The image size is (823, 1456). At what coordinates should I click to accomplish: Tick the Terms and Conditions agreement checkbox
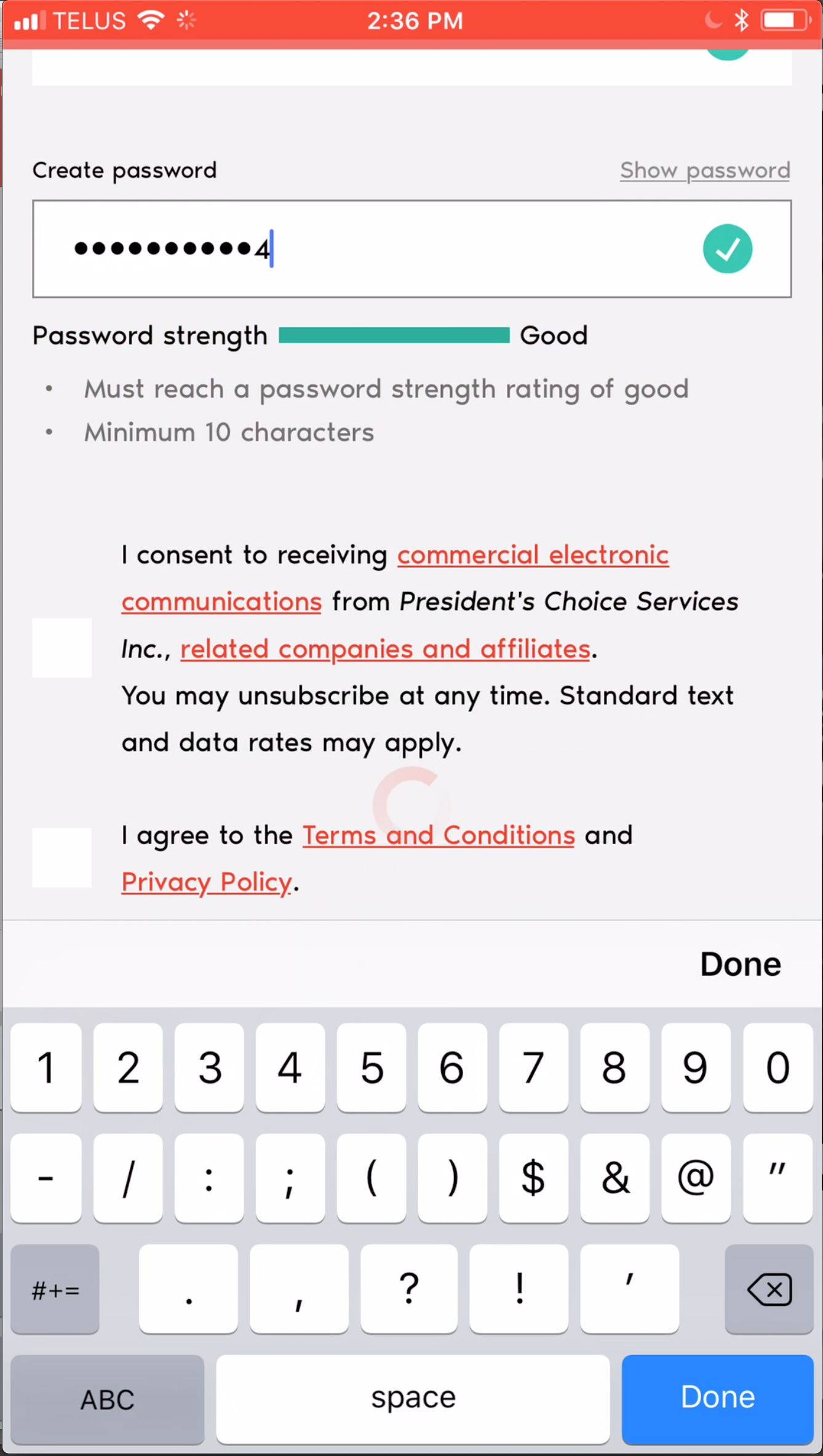62,858
